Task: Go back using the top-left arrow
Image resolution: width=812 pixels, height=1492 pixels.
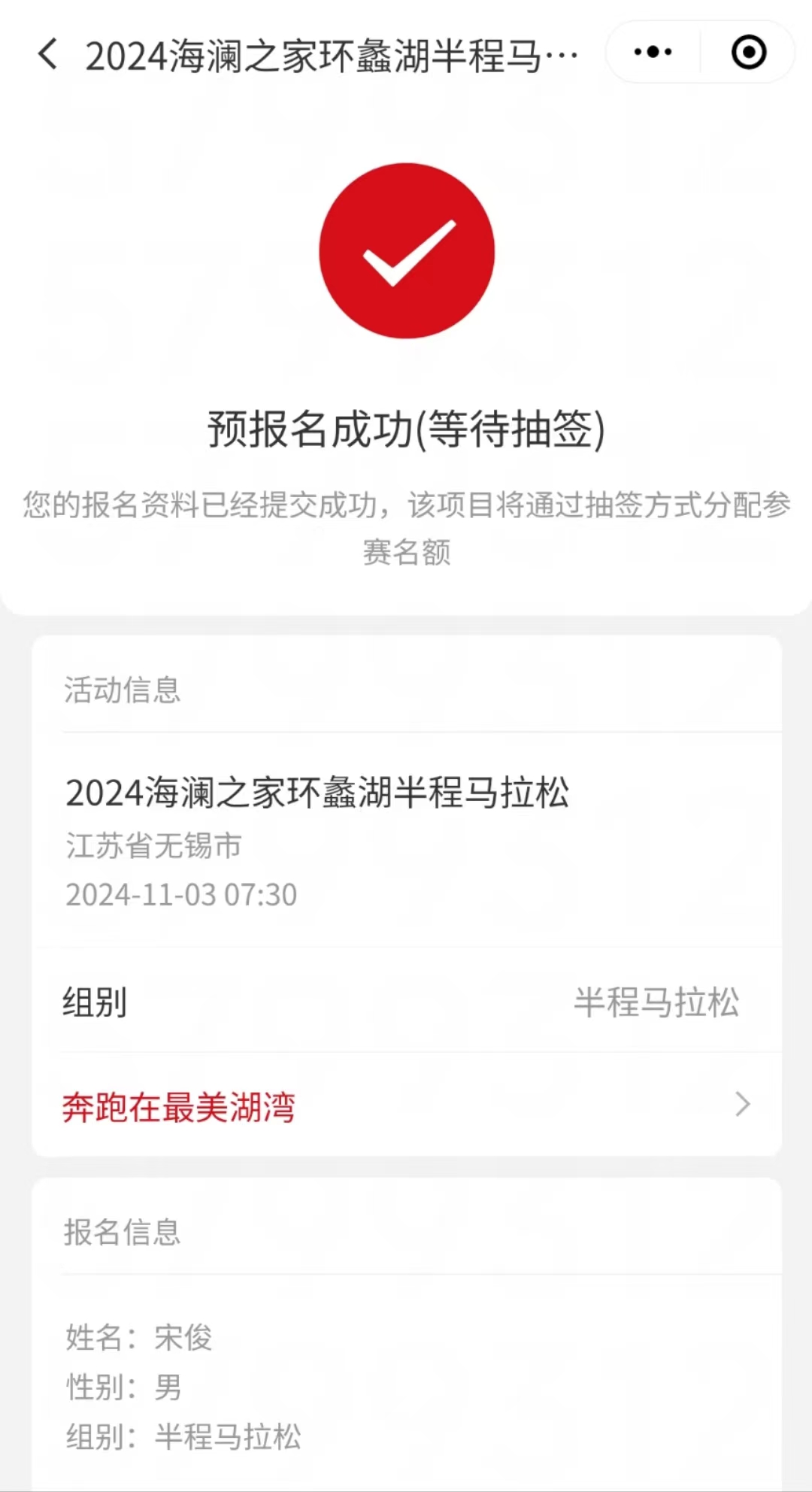Action: pyautogui.click(x=47, y=54)
